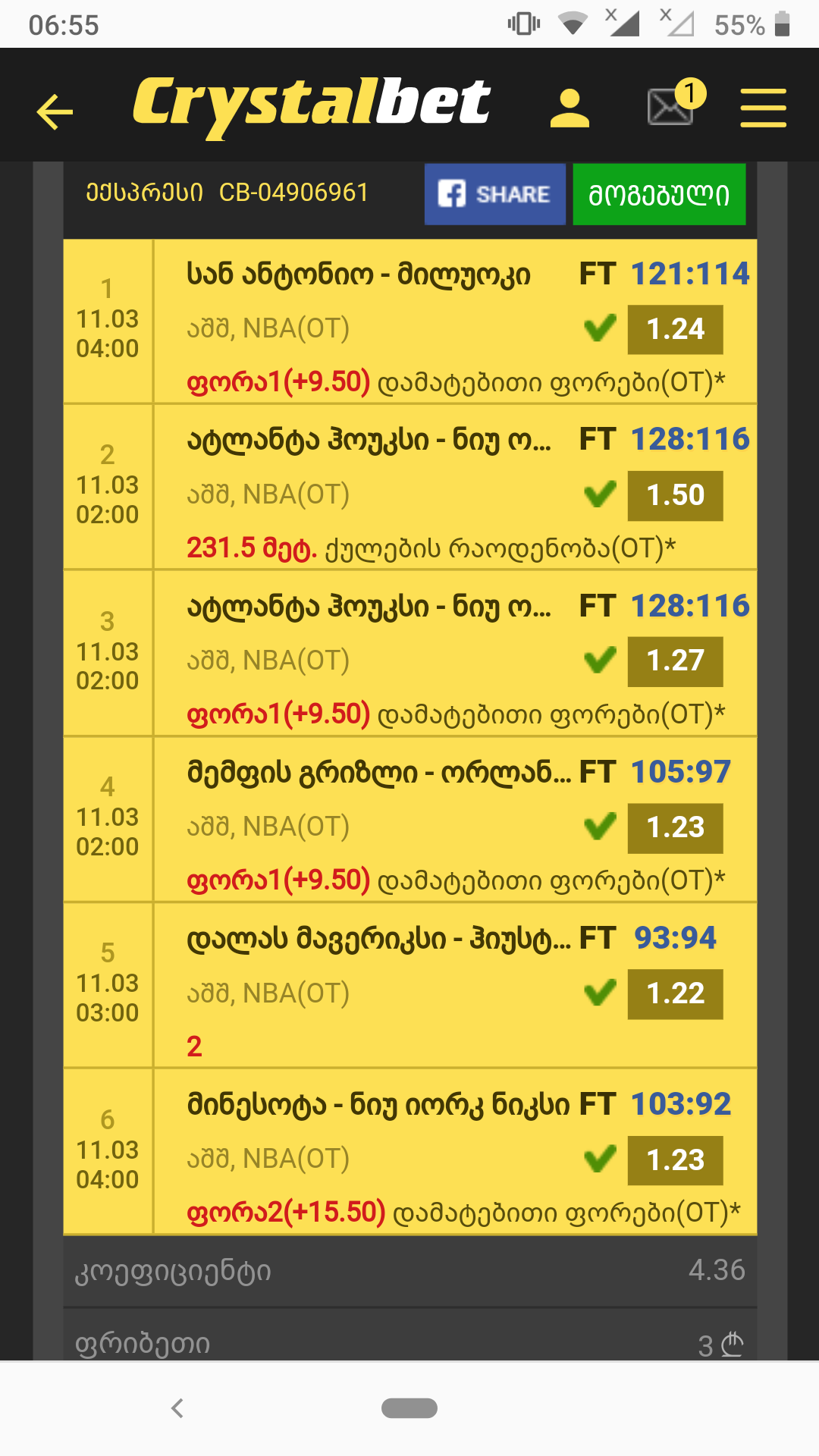Viewport: 819px width, 1456px height.
Task: Select the ticket number CB-04906961
Action: pyautogui.click(x=294, y=193)
